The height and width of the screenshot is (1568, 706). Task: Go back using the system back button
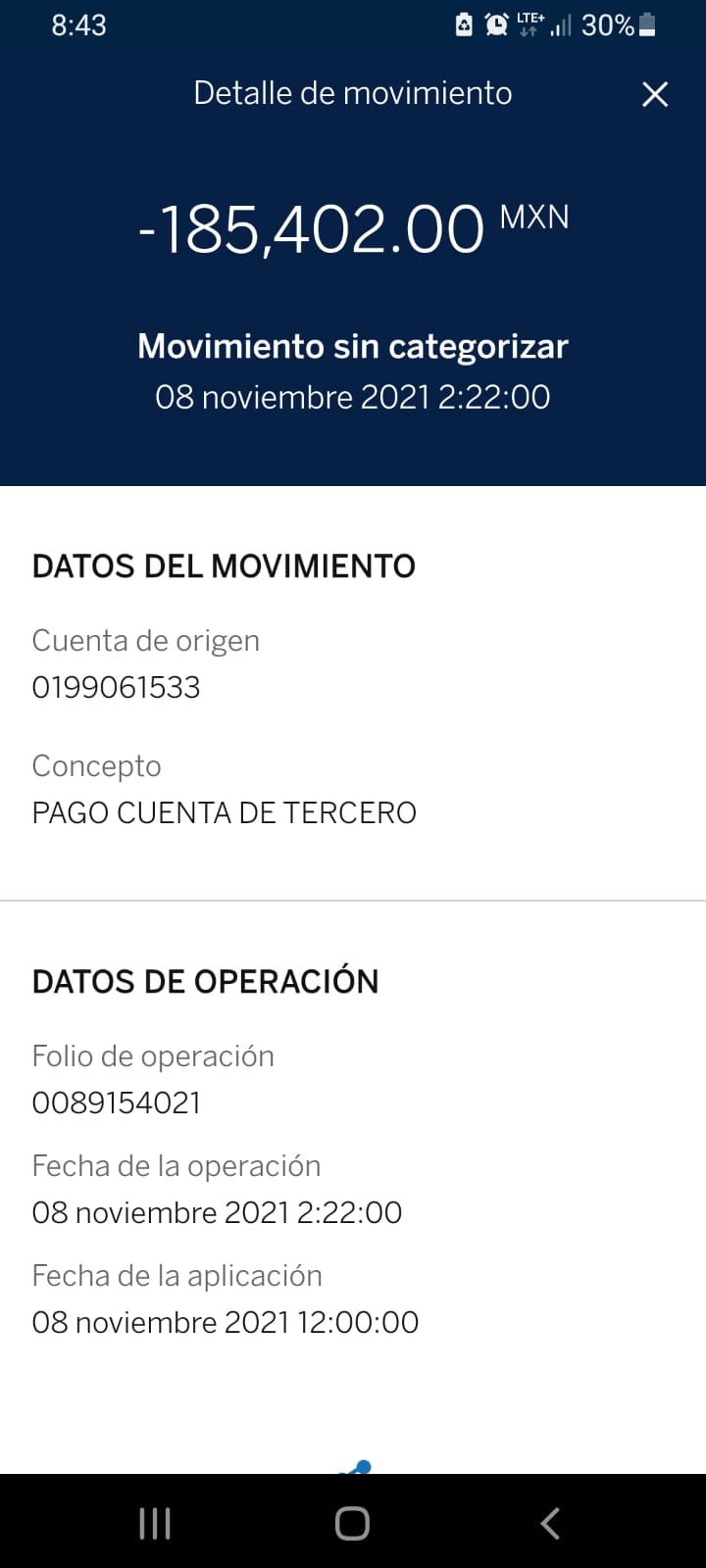tap(550, 1523)
